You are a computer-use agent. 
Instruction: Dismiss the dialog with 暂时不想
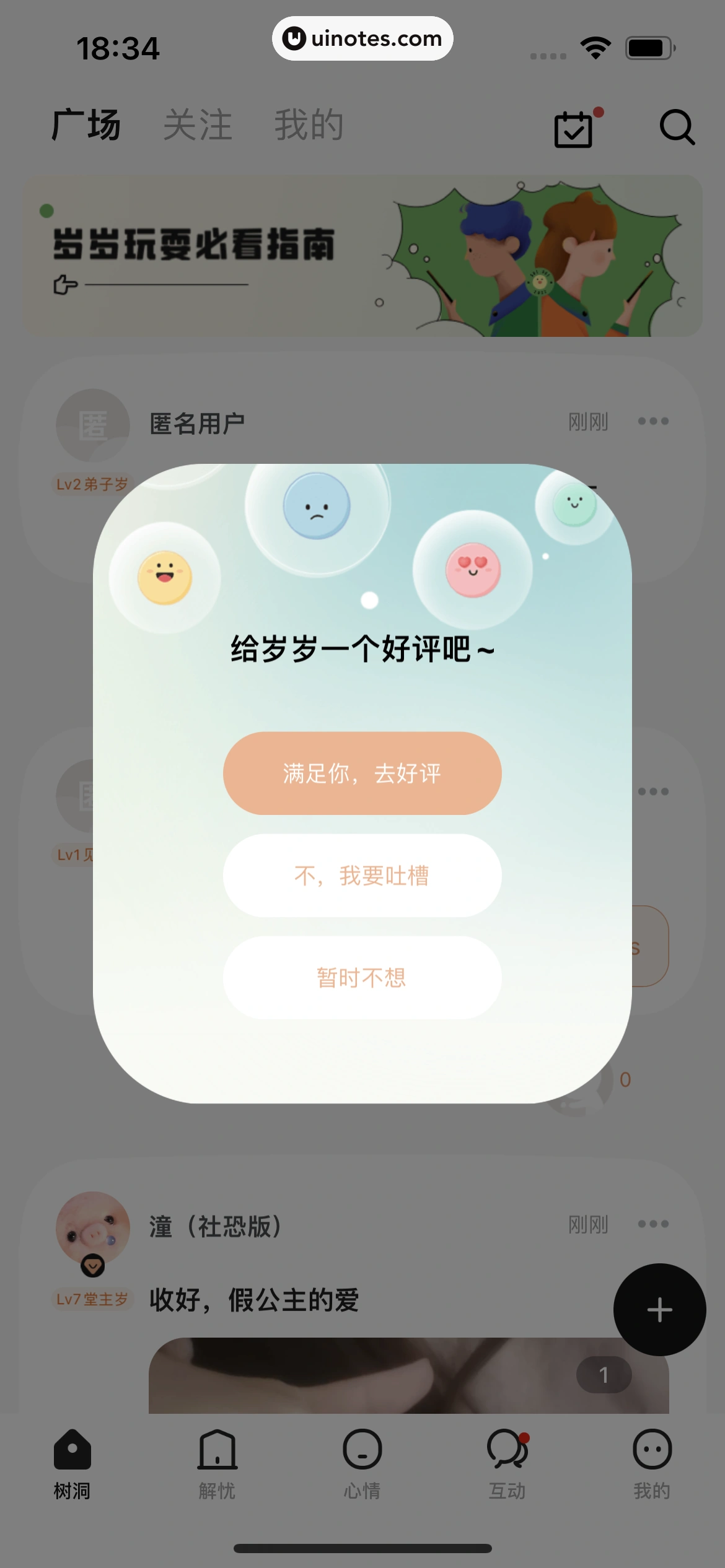point(362,977)
